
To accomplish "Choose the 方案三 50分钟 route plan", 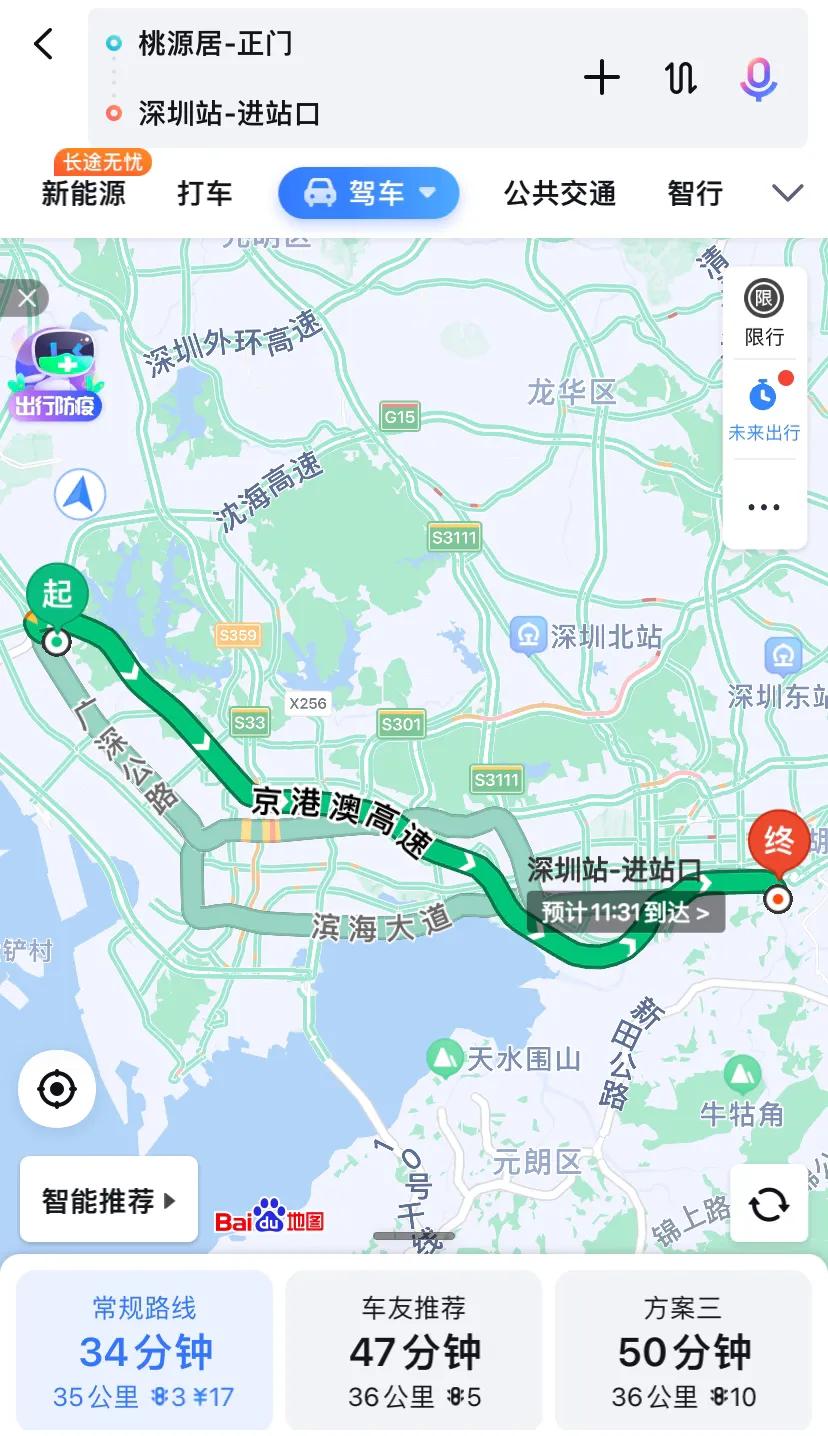I will tap(684, 1352).
